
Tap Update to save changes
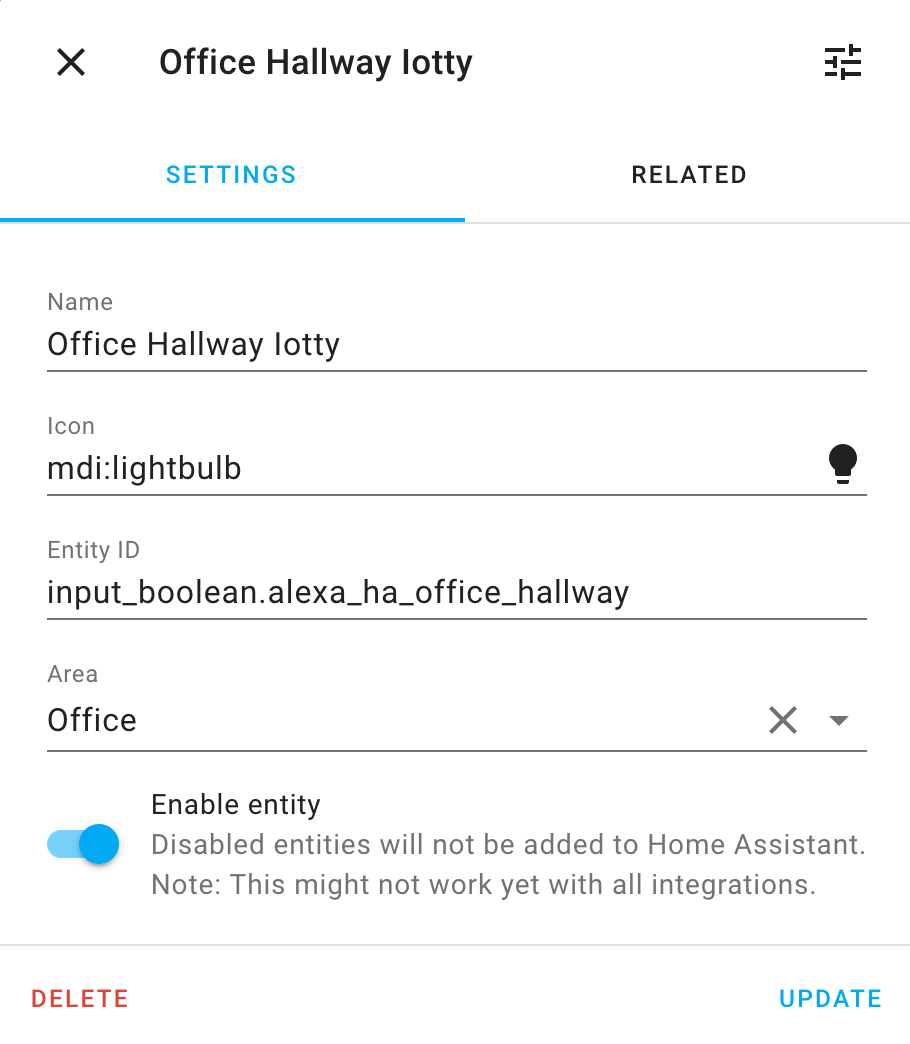point(830,998)
